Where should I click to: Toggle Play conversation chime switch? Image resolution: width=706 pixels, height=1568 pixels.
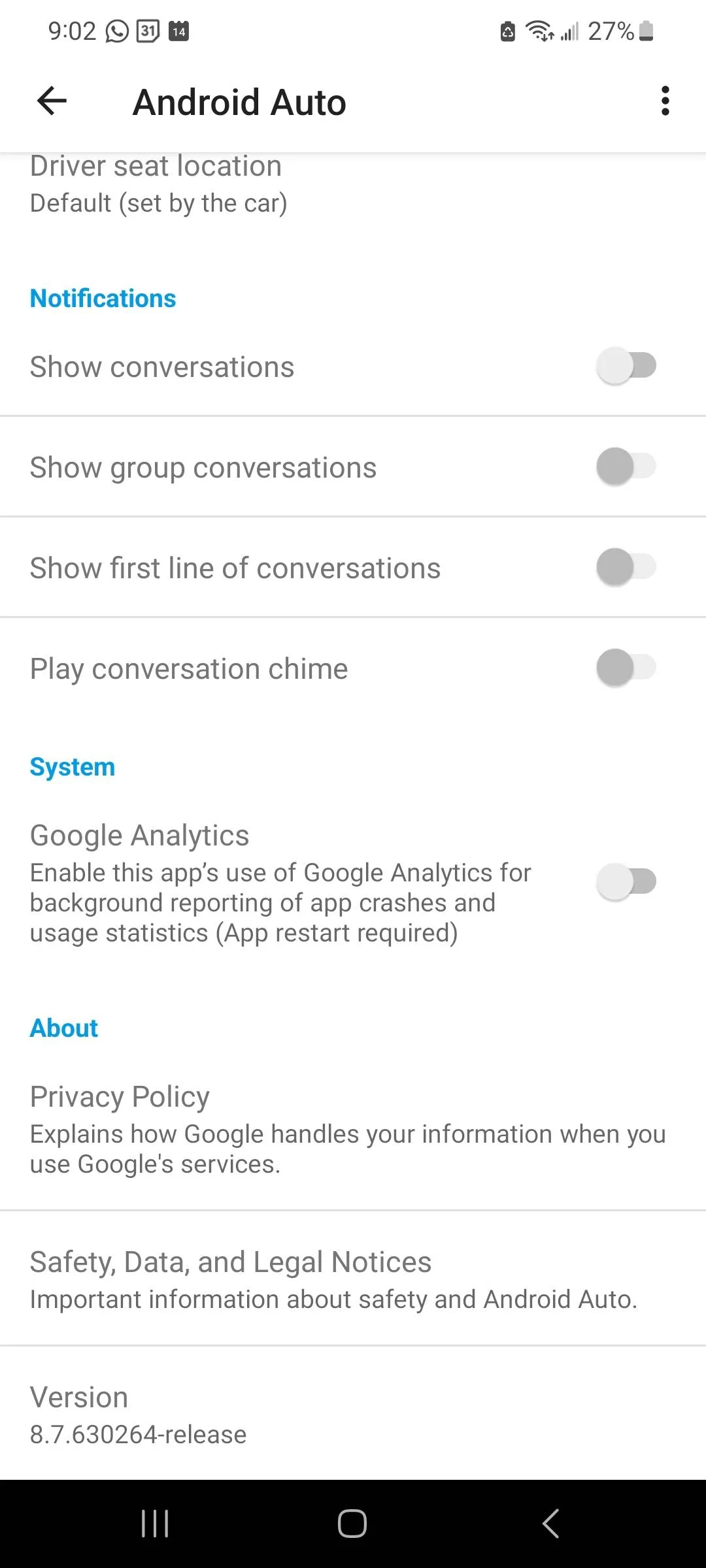[x=626, y=668]
